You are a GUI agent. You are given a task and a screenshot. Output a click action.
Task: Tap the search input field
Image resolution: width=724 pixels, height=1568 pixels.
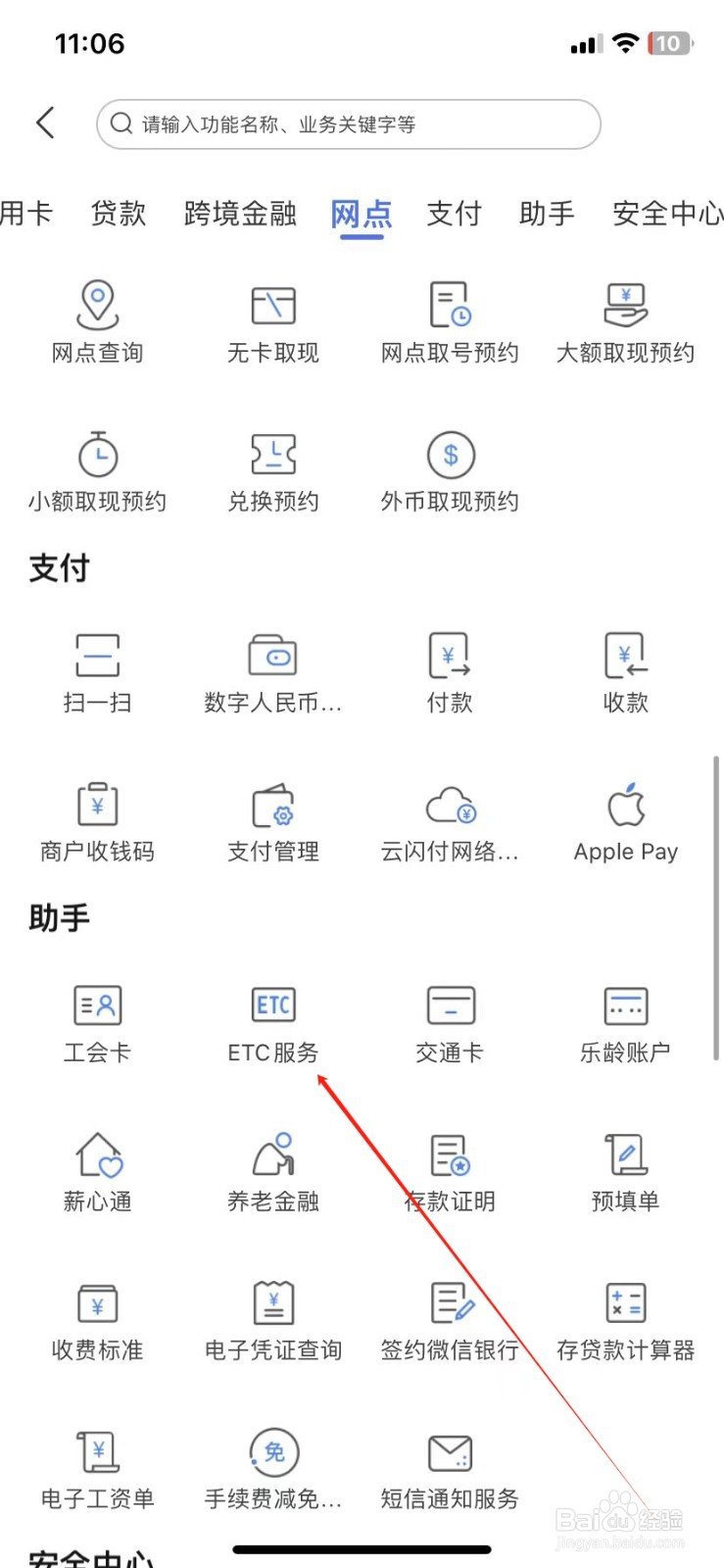pyautogui.click(x=346, y=123)
